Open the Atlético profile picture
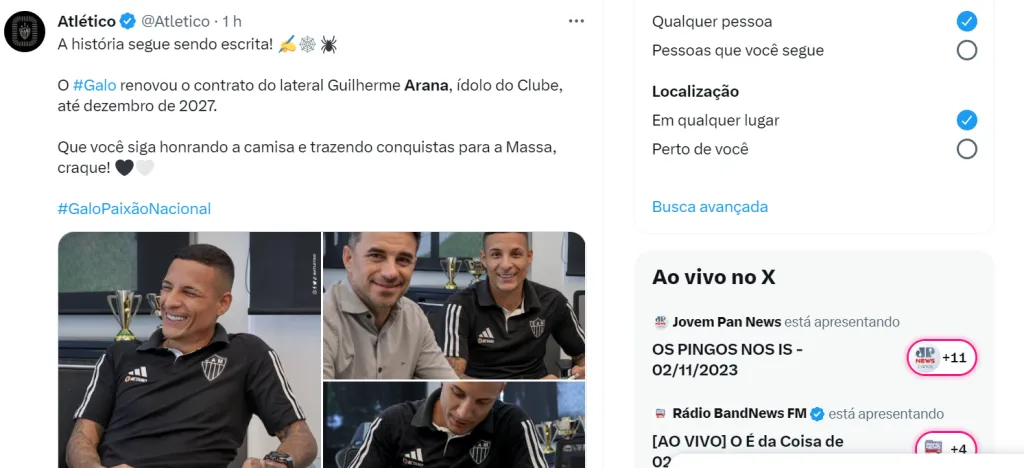The height and width of the screenshot is (468, 1024). coord(25,33)
